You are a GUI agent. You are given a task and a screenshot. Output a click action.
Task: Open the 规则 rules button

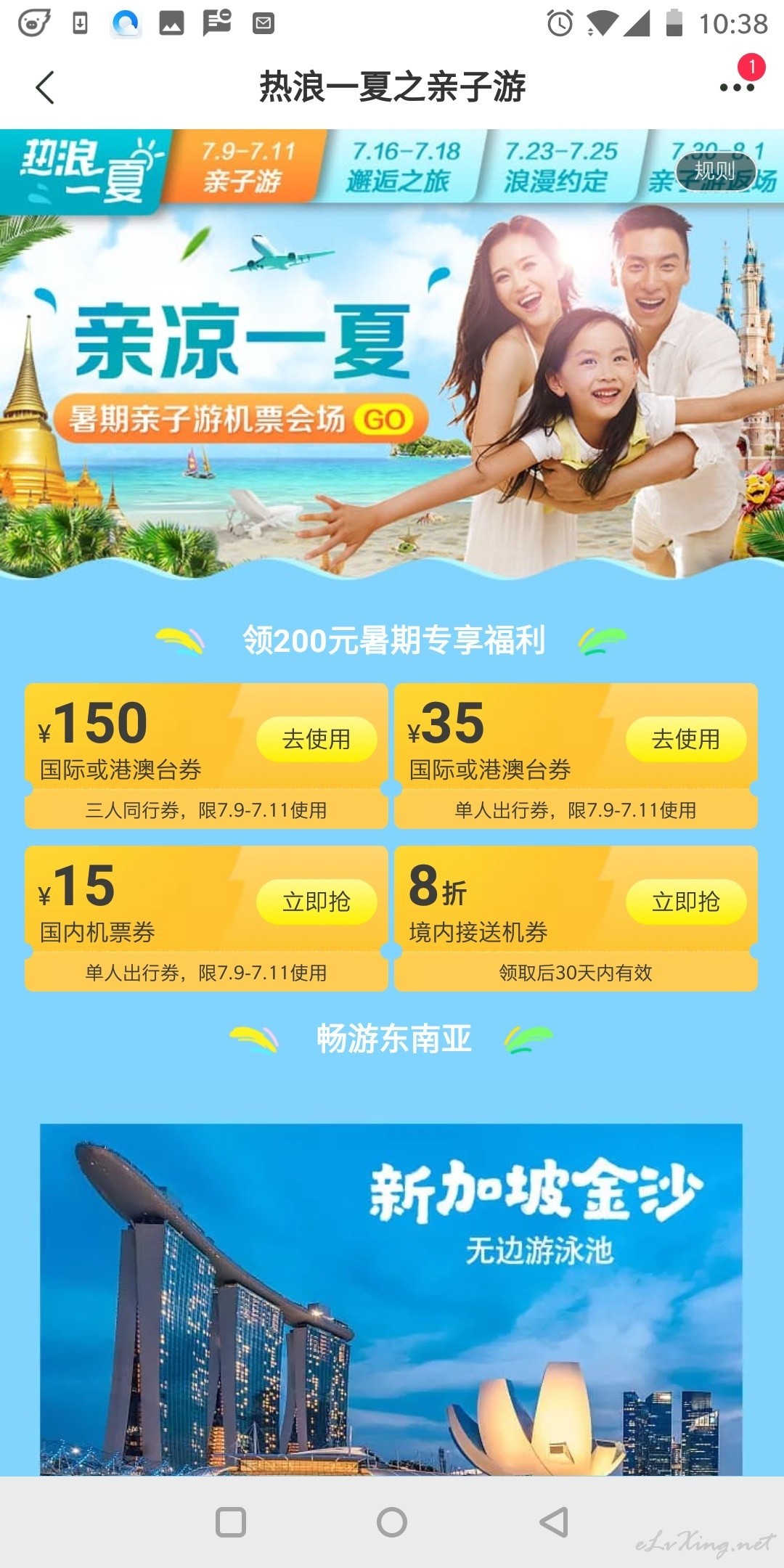tap(716, 171)
